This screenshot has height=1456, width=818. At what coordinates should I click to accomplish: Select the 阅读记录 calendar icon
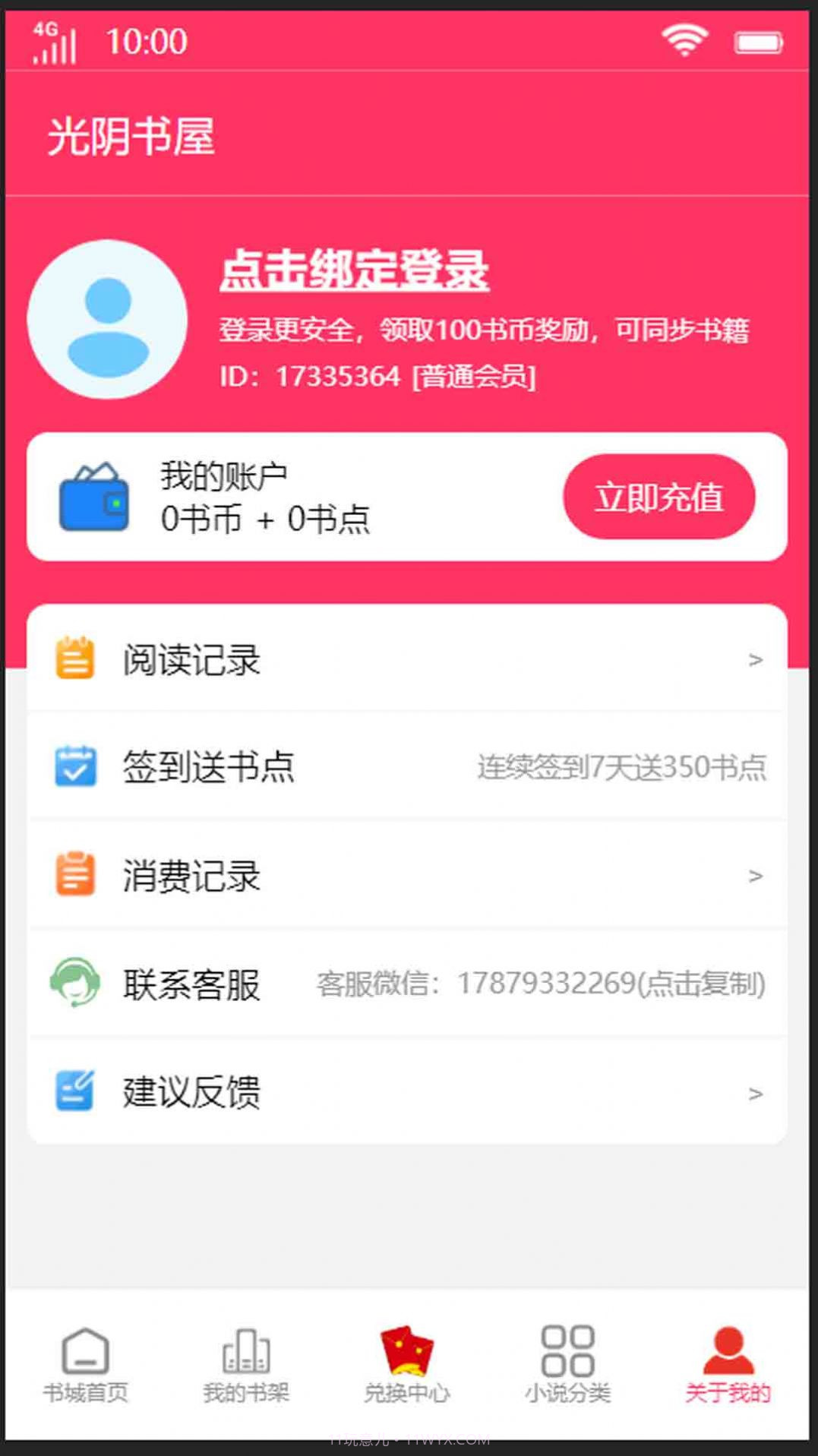(x=74, y=659)
